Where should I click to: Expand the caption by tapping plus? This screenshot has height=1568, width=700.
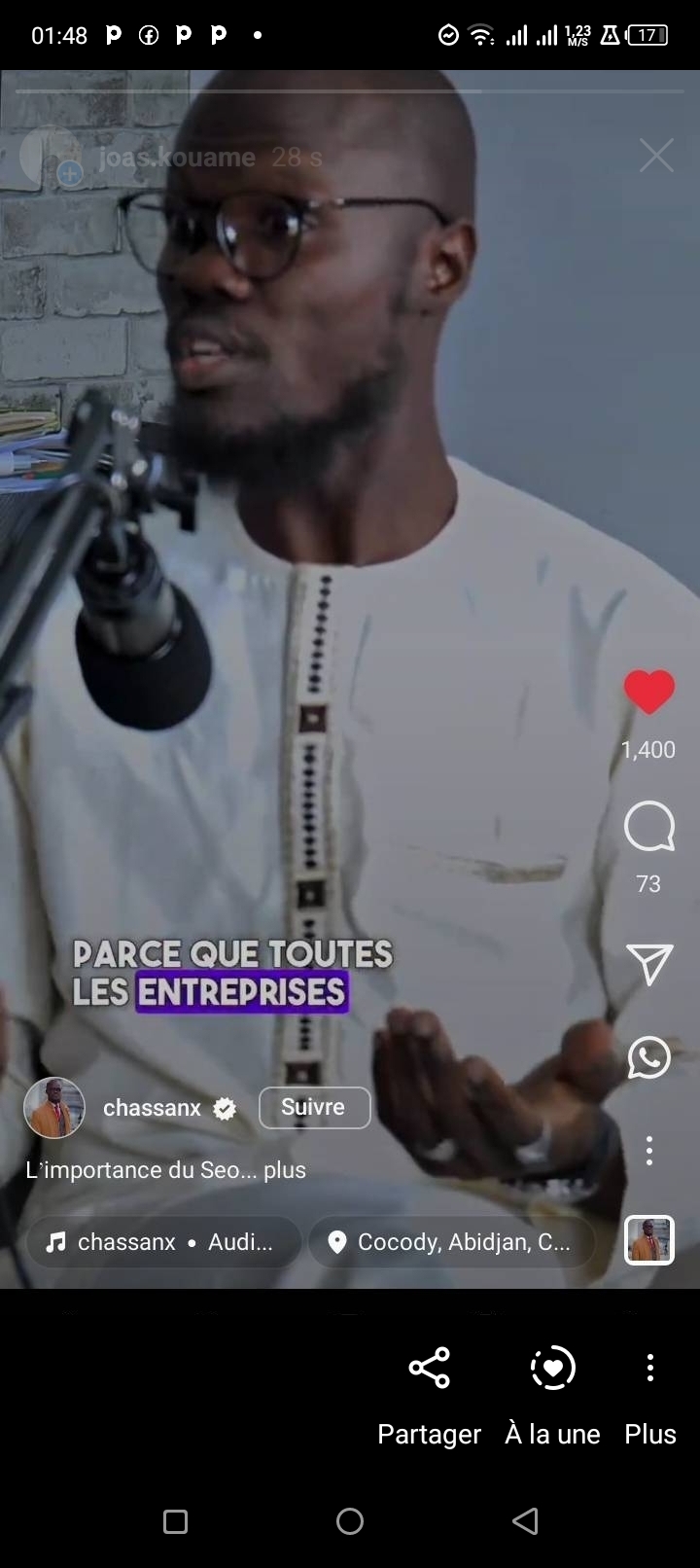tap(285, 1170)
